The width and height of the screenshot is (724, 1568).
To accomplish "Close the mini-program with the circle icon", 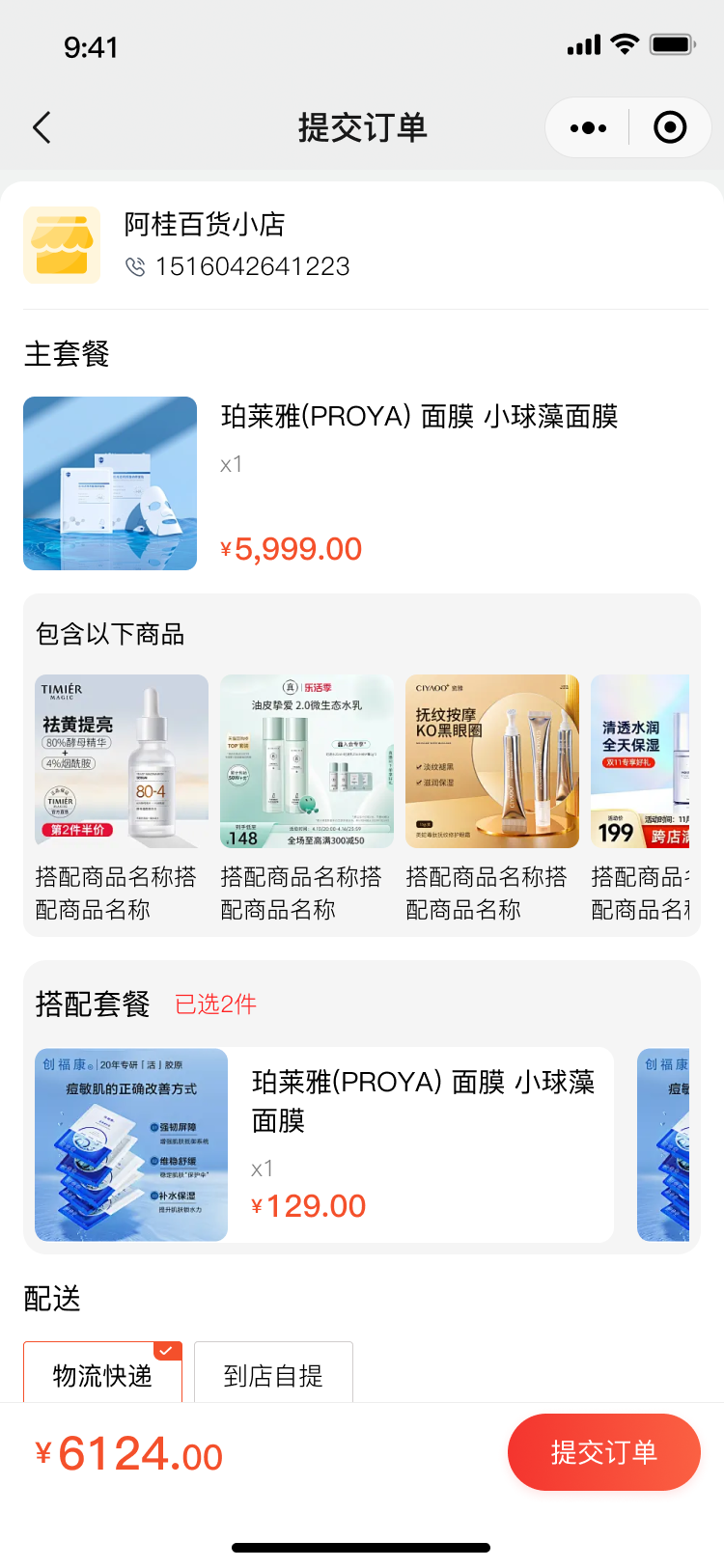I will pyautogui.click(x=670, y=127).
